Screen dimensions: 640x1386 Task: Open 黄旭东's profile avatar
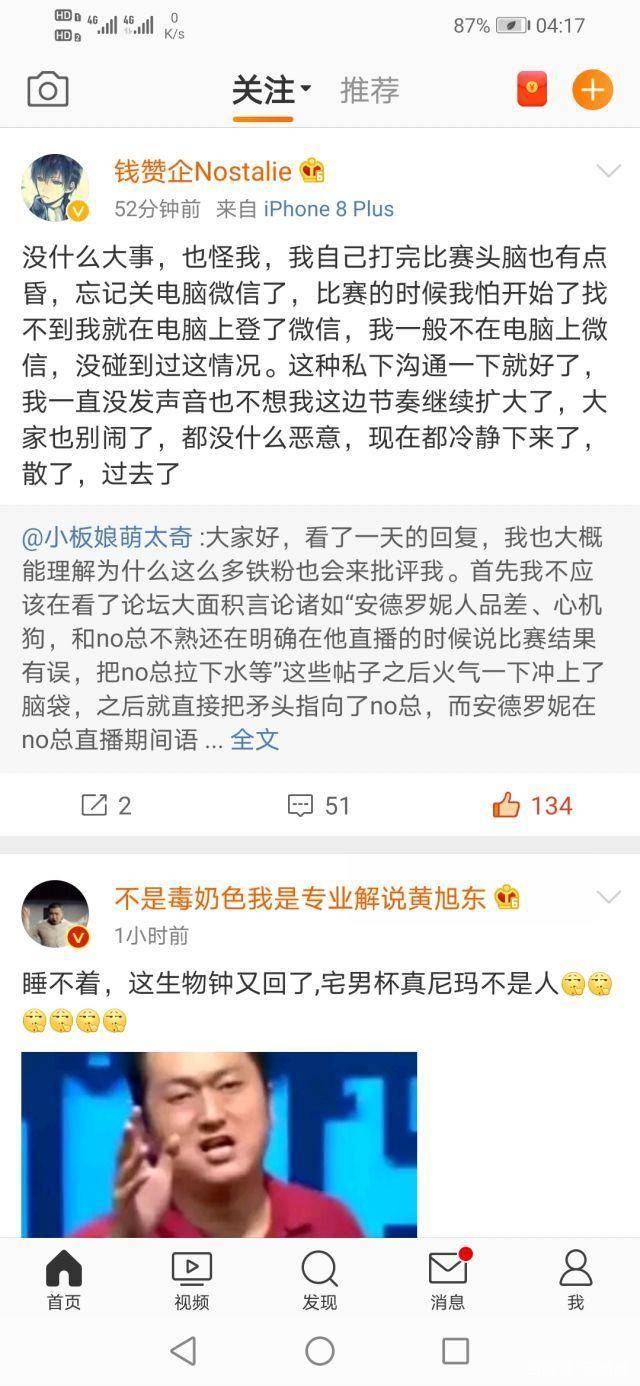point(56,914)
